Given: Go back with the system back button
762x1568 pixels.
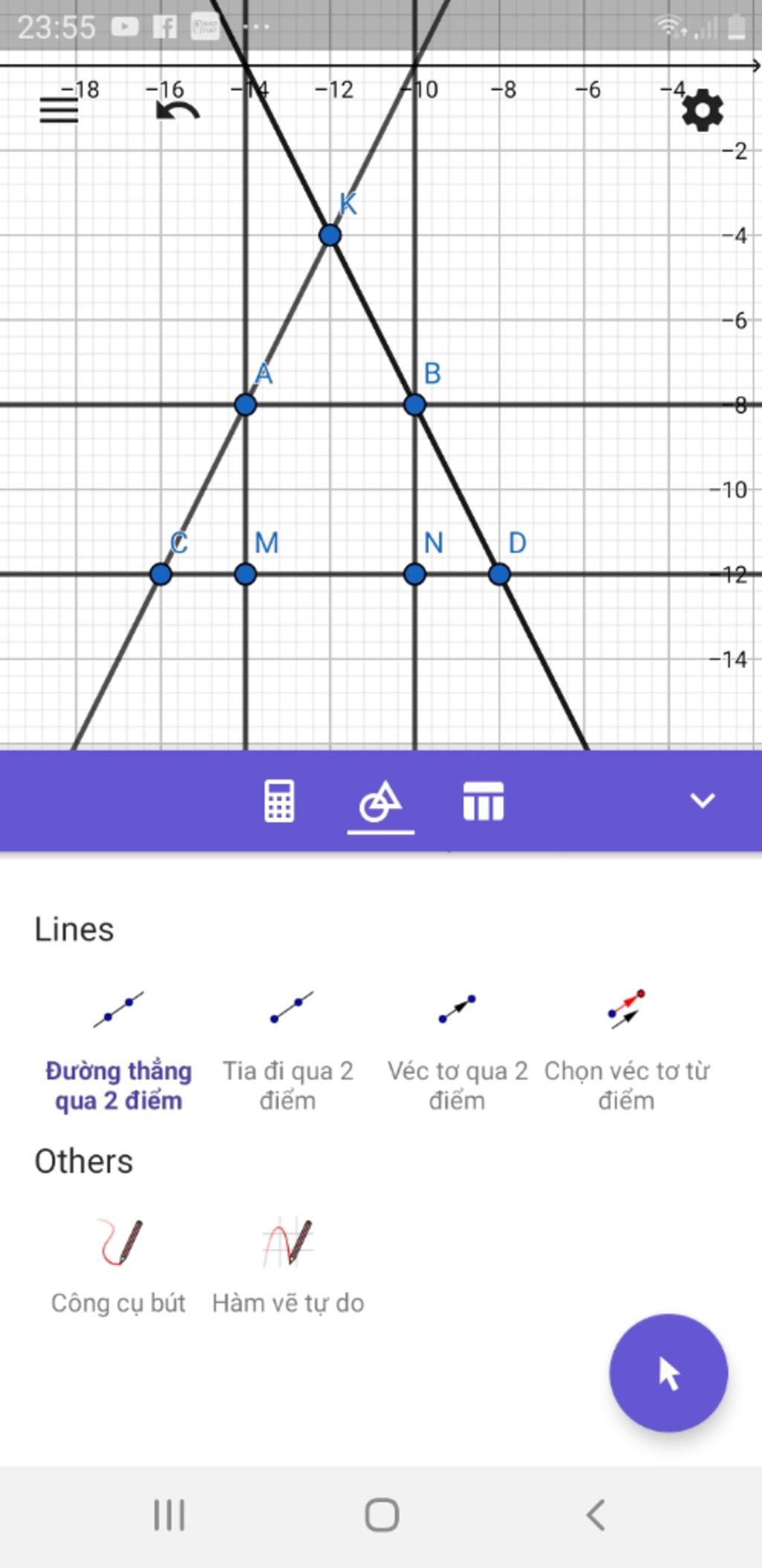Looking at the screenshot, I should [595, 1514].
